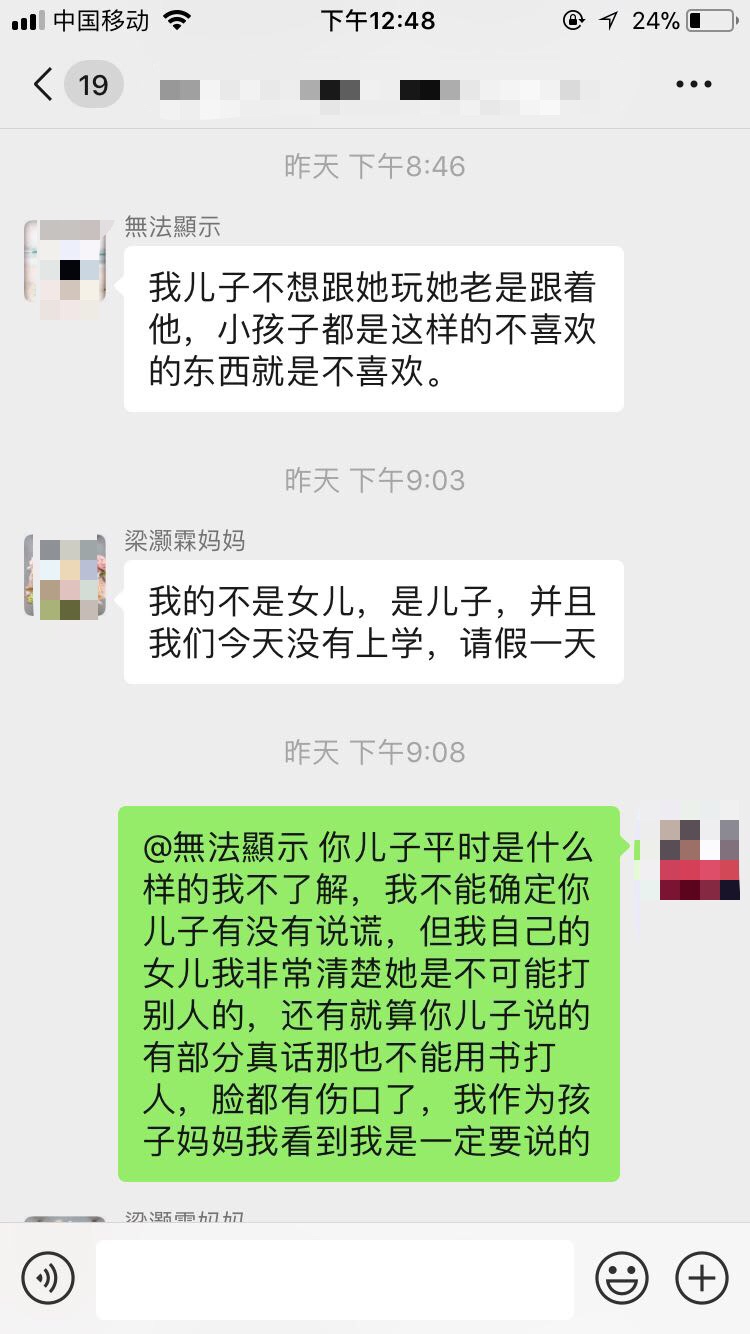The height and width of the screenshot is (1334, 750).
Task: Switch to voice message input
Action: click(x=48, y=1277)
